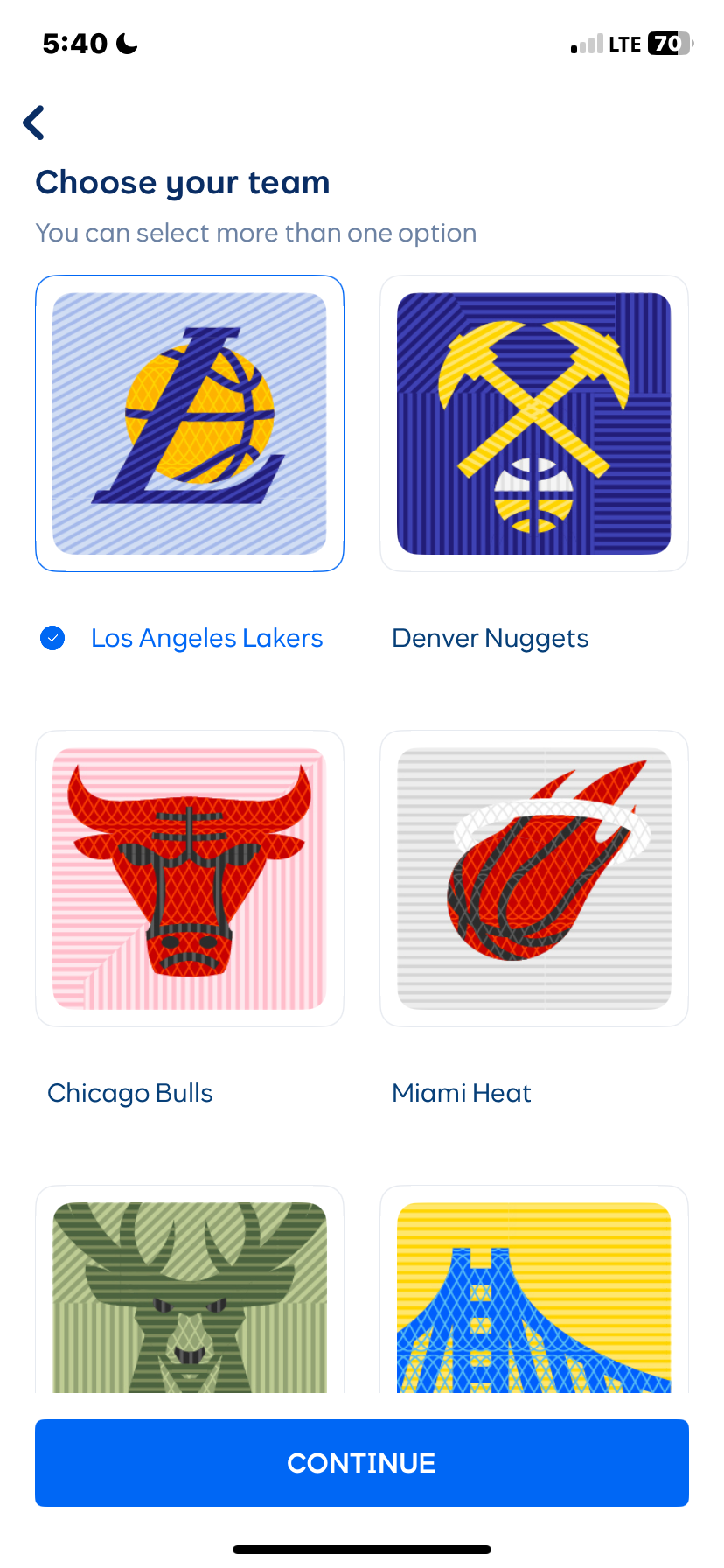Choose the Chicago Bulls team card
Image resolution: width=724 pixels, height=1568 pixels.
pyautogui.click(x=190, y=878)
